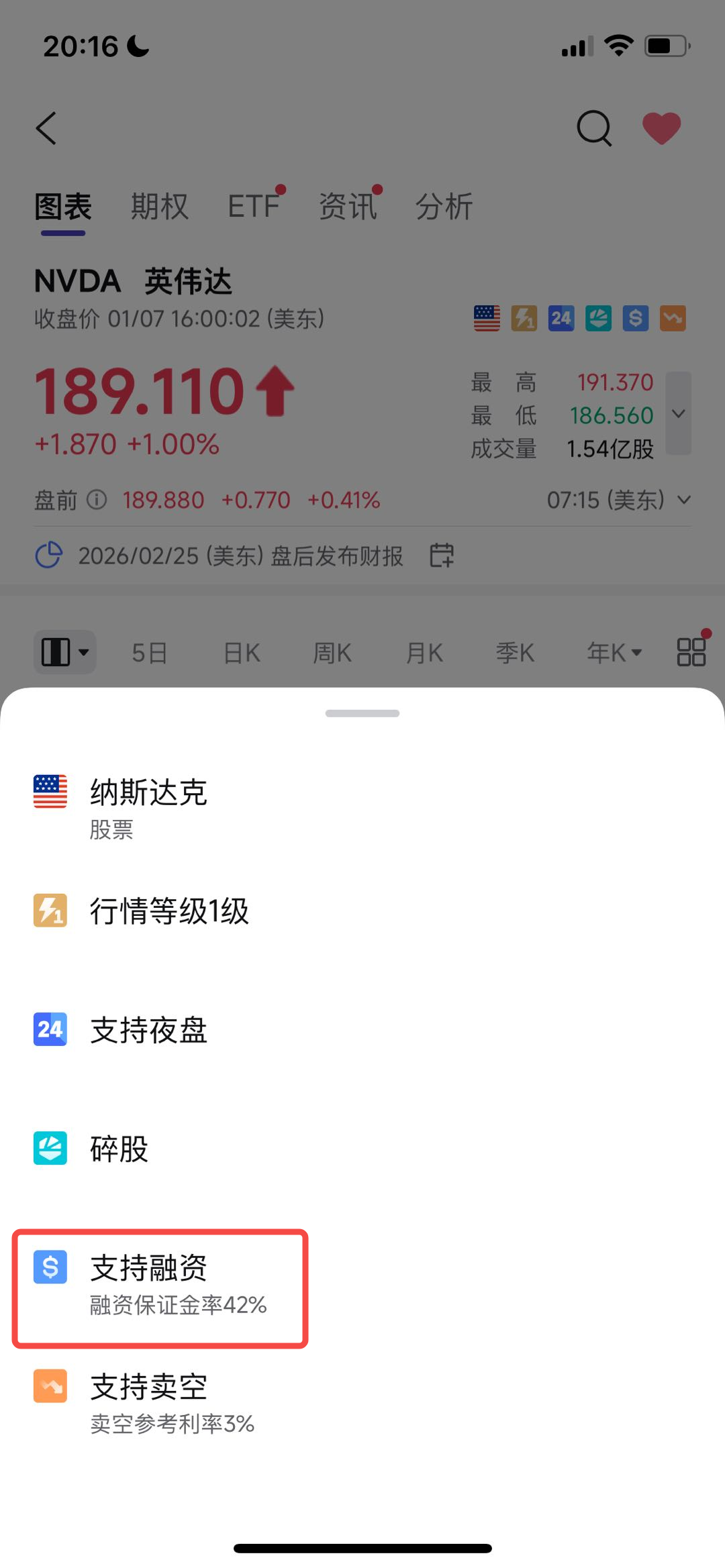Switch to the 分析 tab

pyautogui.click(x=444, y=207)
